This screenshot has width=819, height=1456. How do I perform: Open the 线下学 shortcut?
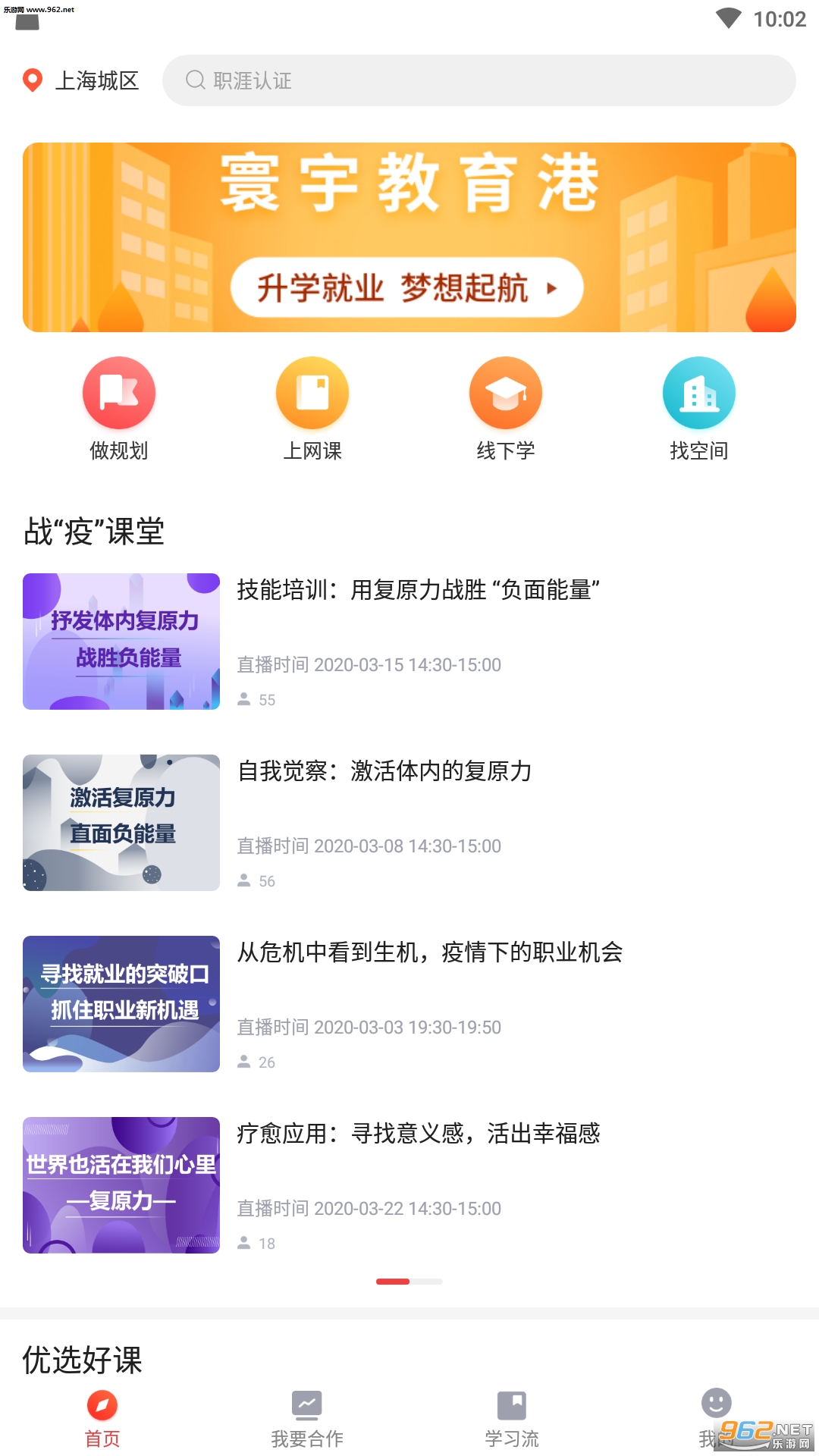click(x=506, y=409)
